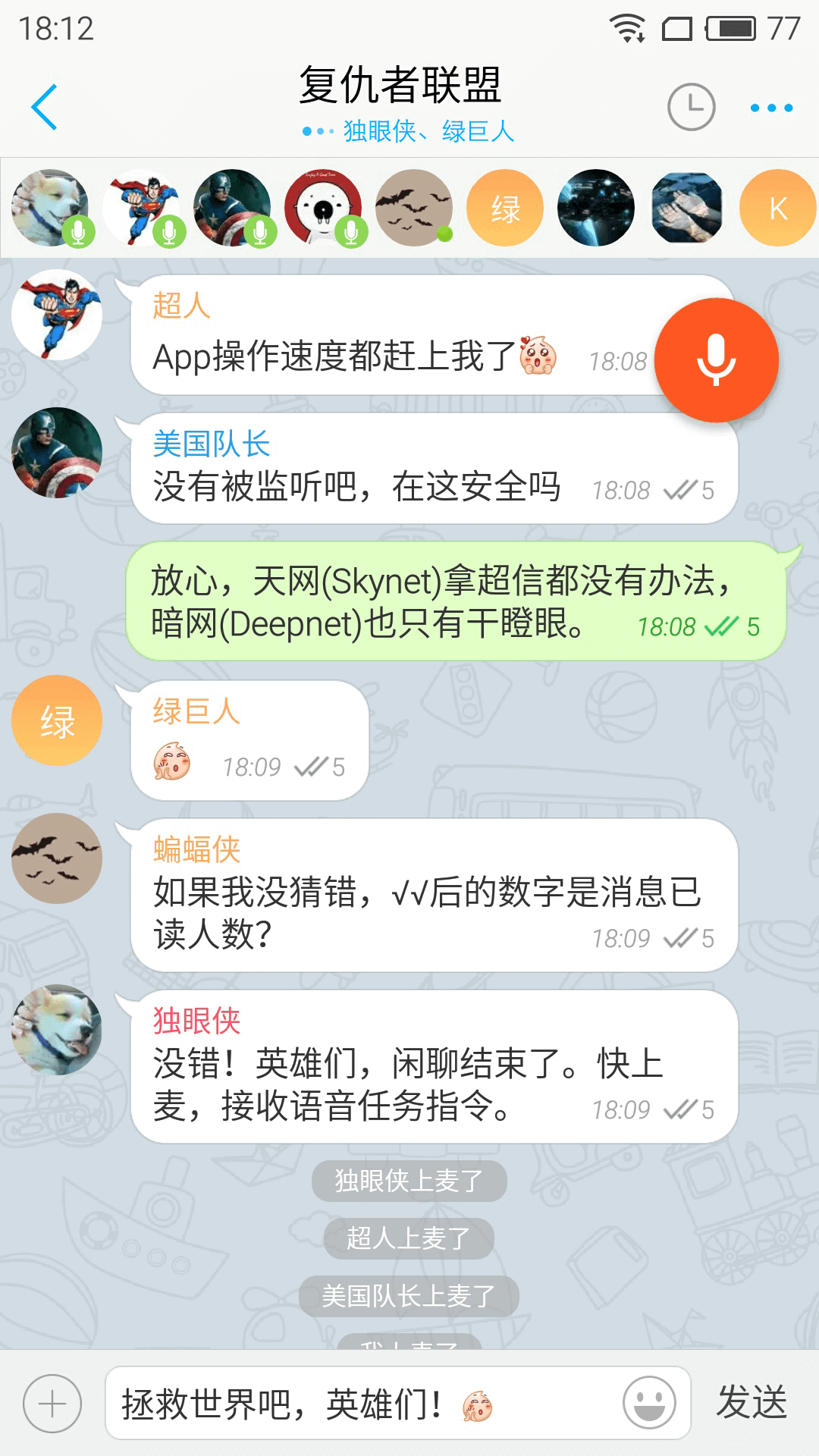Open the plus attachment button
This screenshot has width=819, height=1456.
tap(52, 1404)
